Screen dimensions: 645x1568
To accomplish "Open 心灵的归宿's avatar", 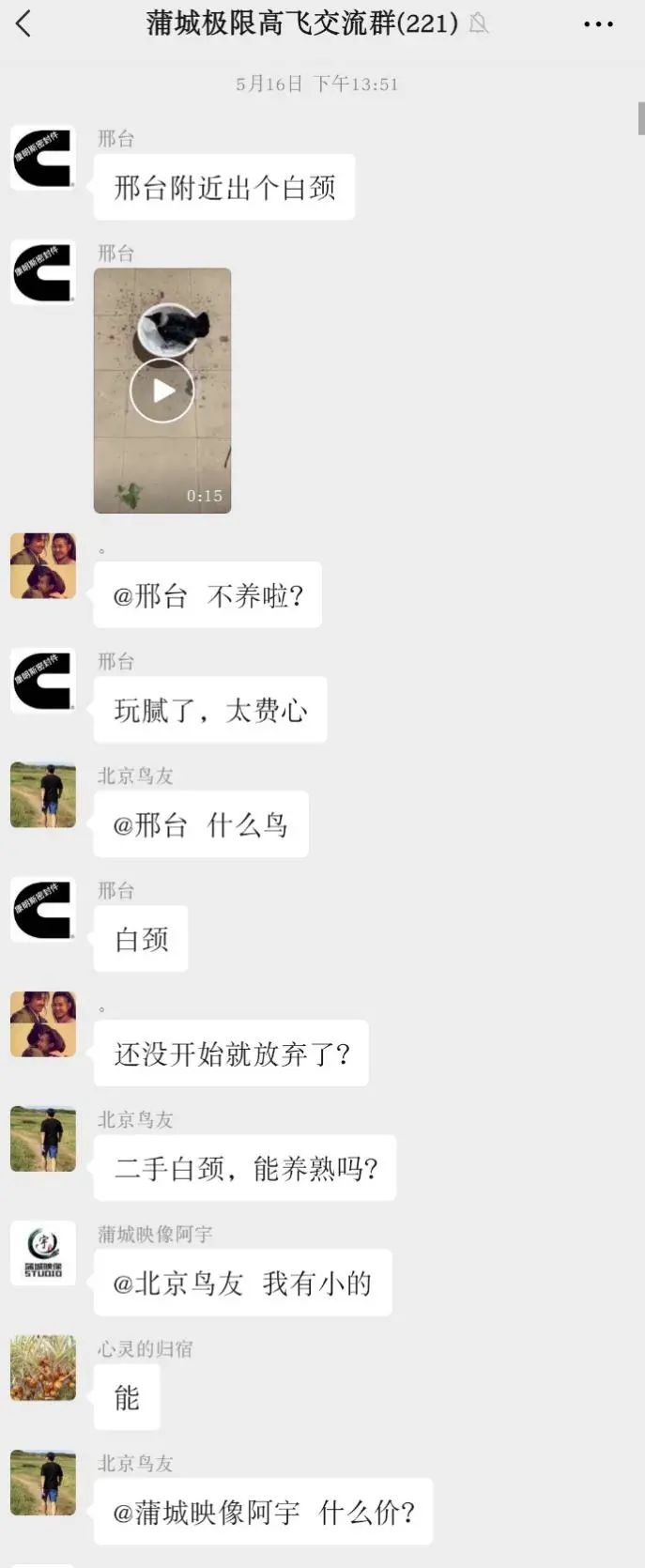I will pos(43,1367).
